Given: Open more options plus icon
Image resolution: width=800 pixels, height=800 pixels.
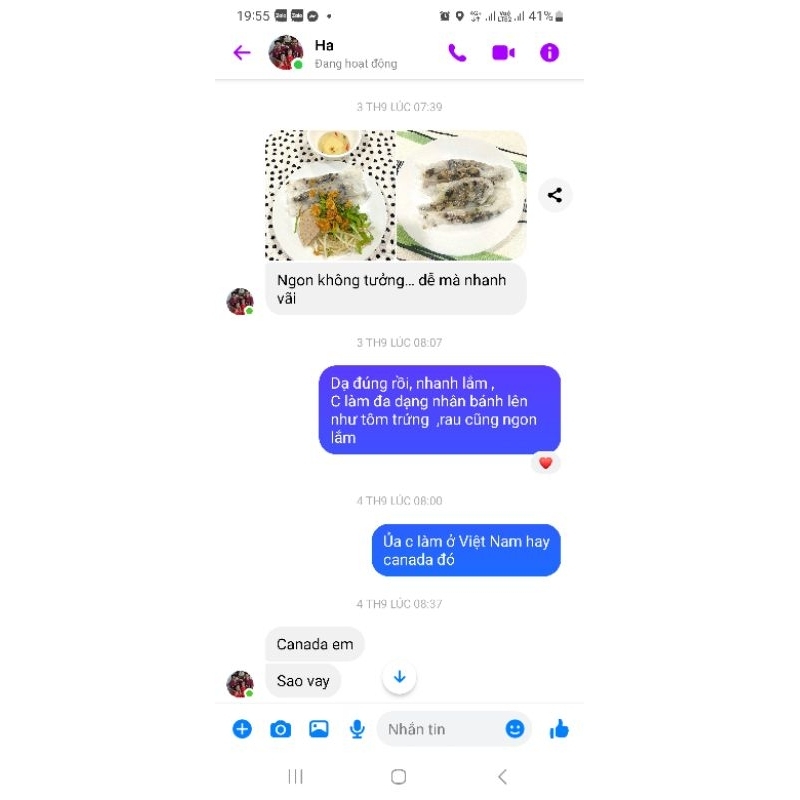Looking at the screenshot, I should coord(242,729).
